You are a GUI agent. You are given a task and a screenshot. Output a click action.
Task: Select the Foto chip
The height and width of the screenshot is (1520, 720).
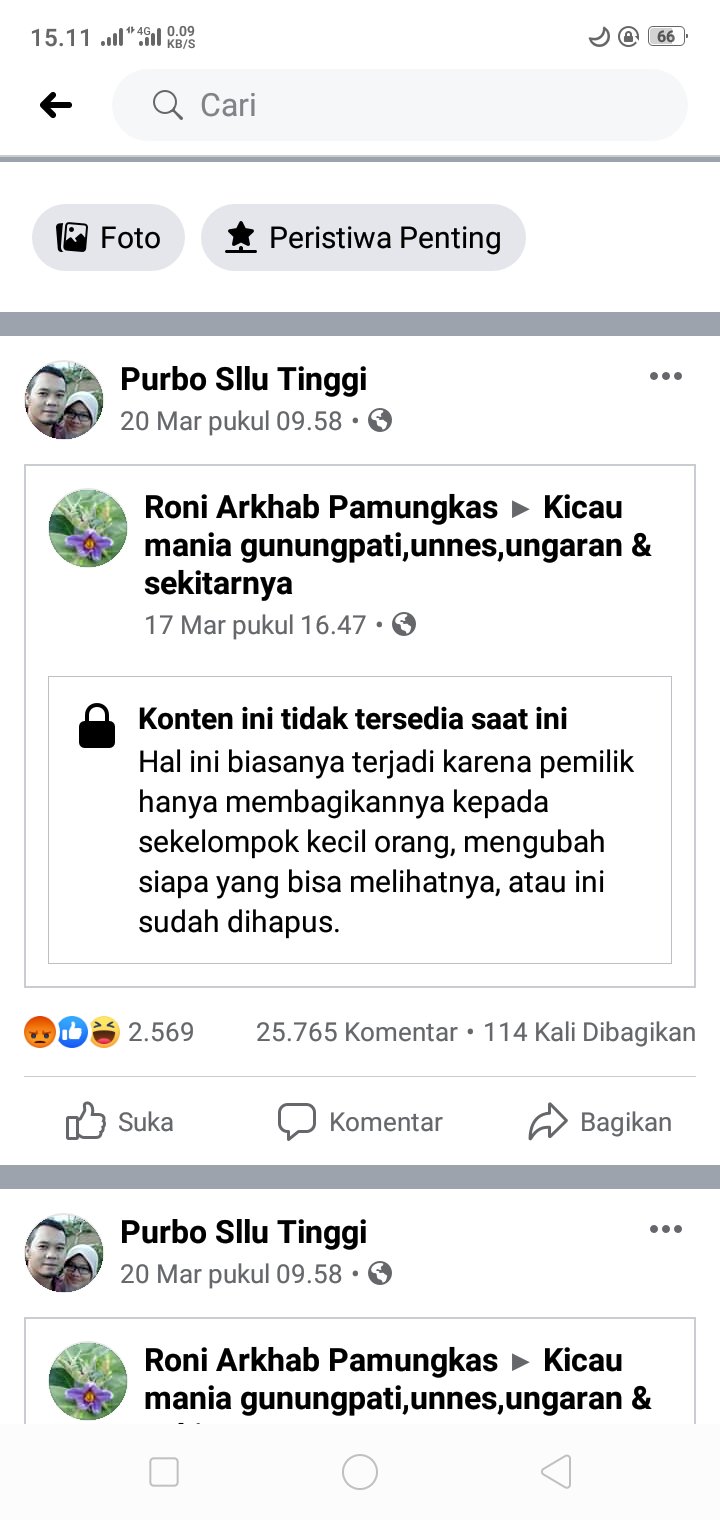[x=108, y=238]
